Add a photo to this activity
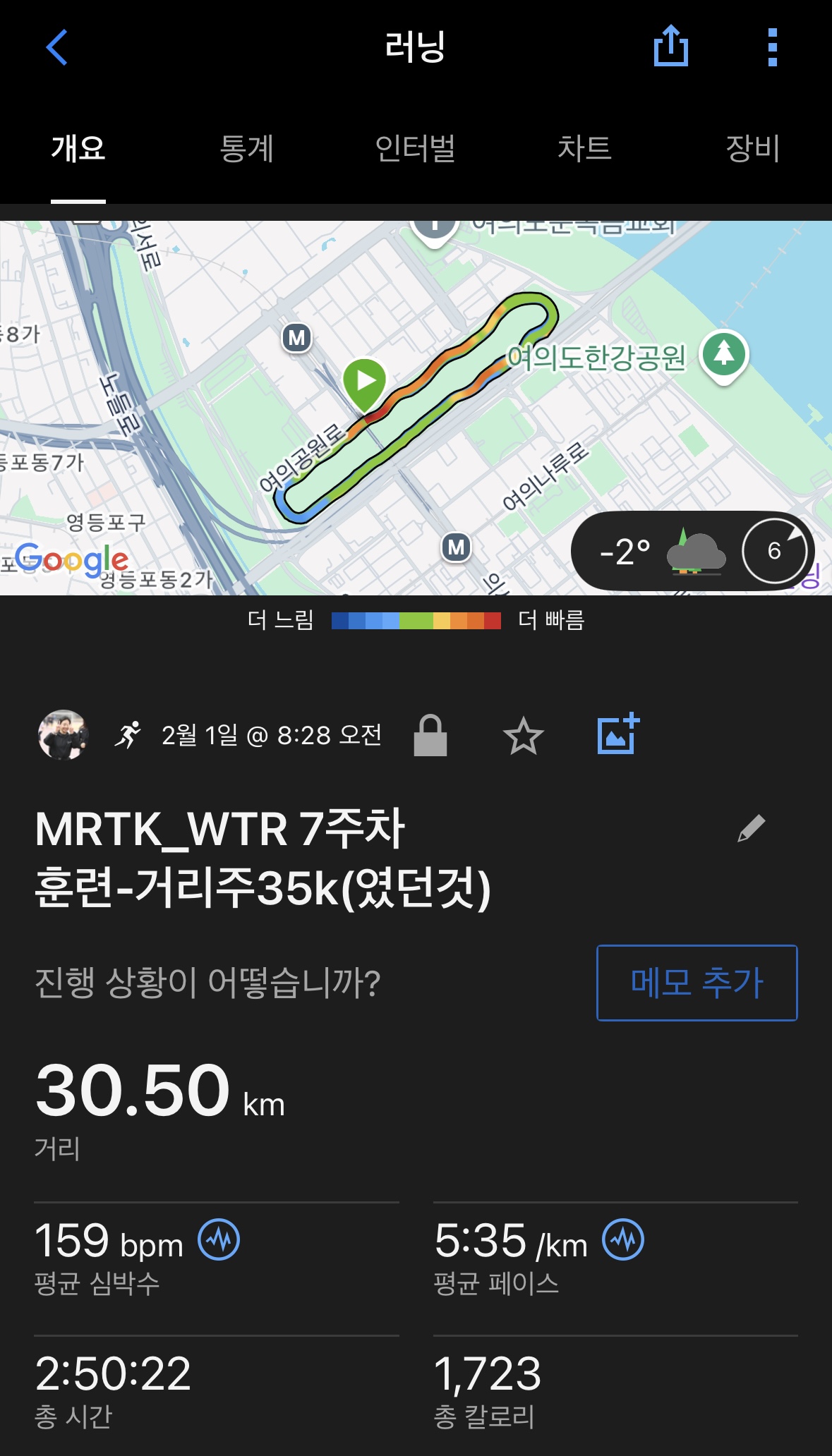 [x=618, y=734]
